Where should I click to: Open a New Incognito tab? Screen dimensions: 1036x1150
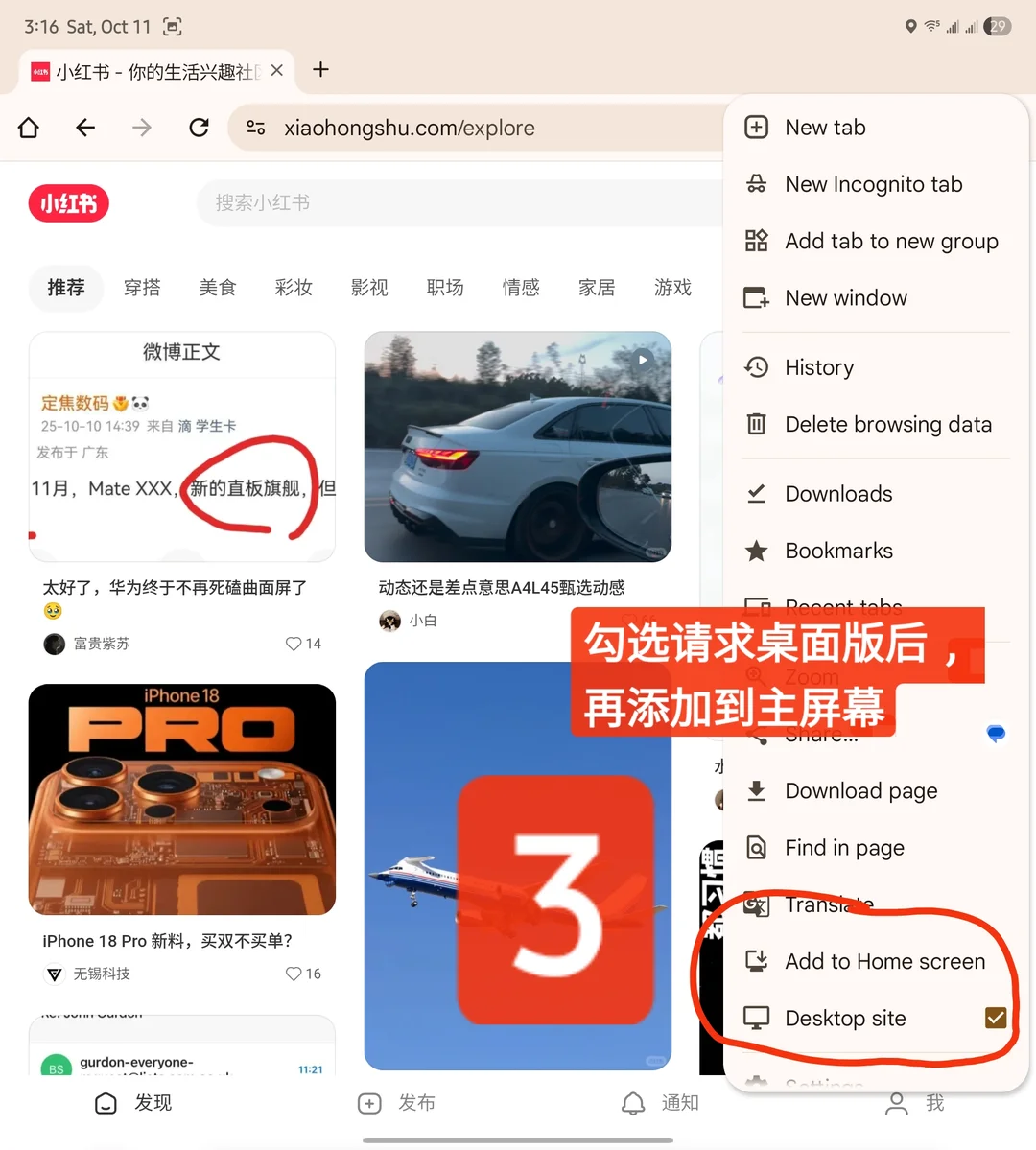[873, 184]
